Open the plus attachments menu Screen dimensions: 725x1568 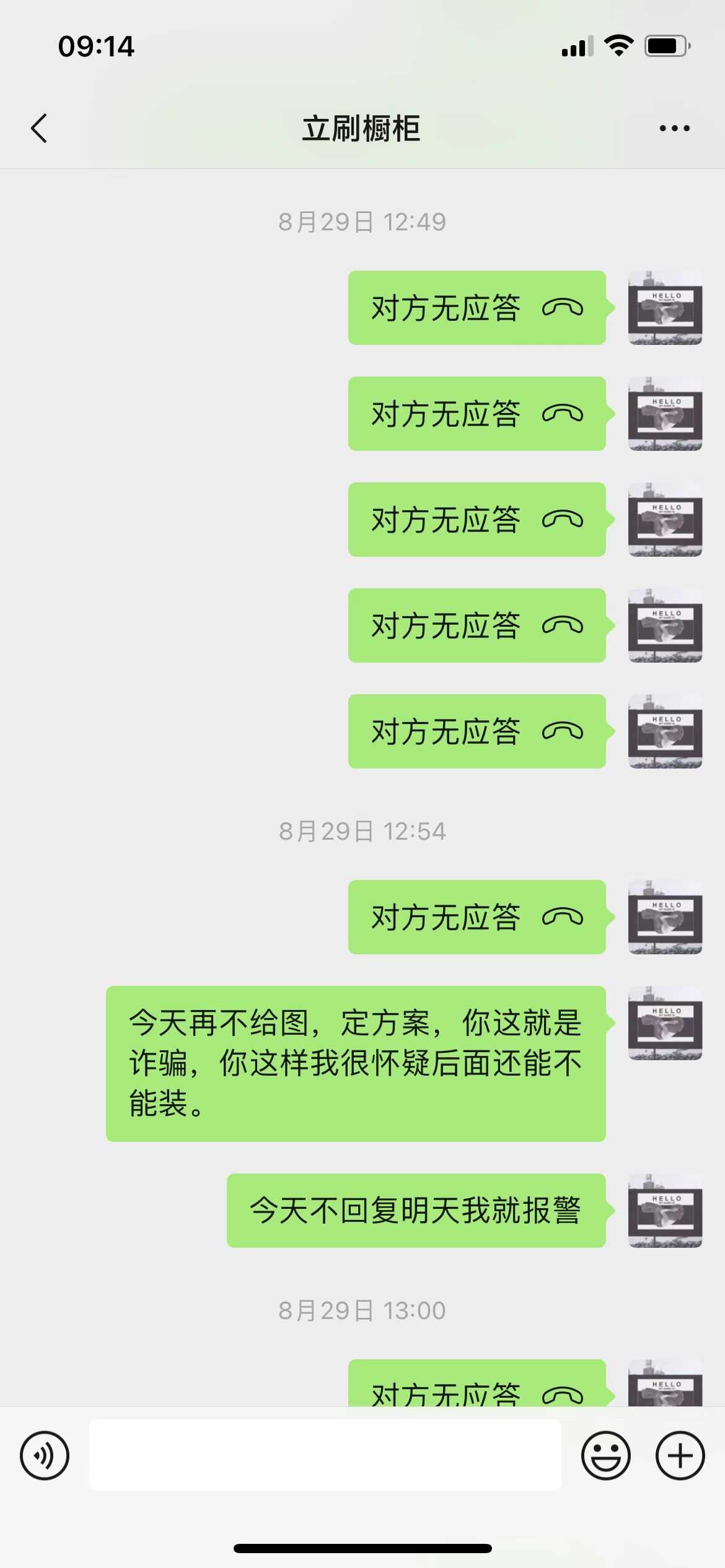680,1455
